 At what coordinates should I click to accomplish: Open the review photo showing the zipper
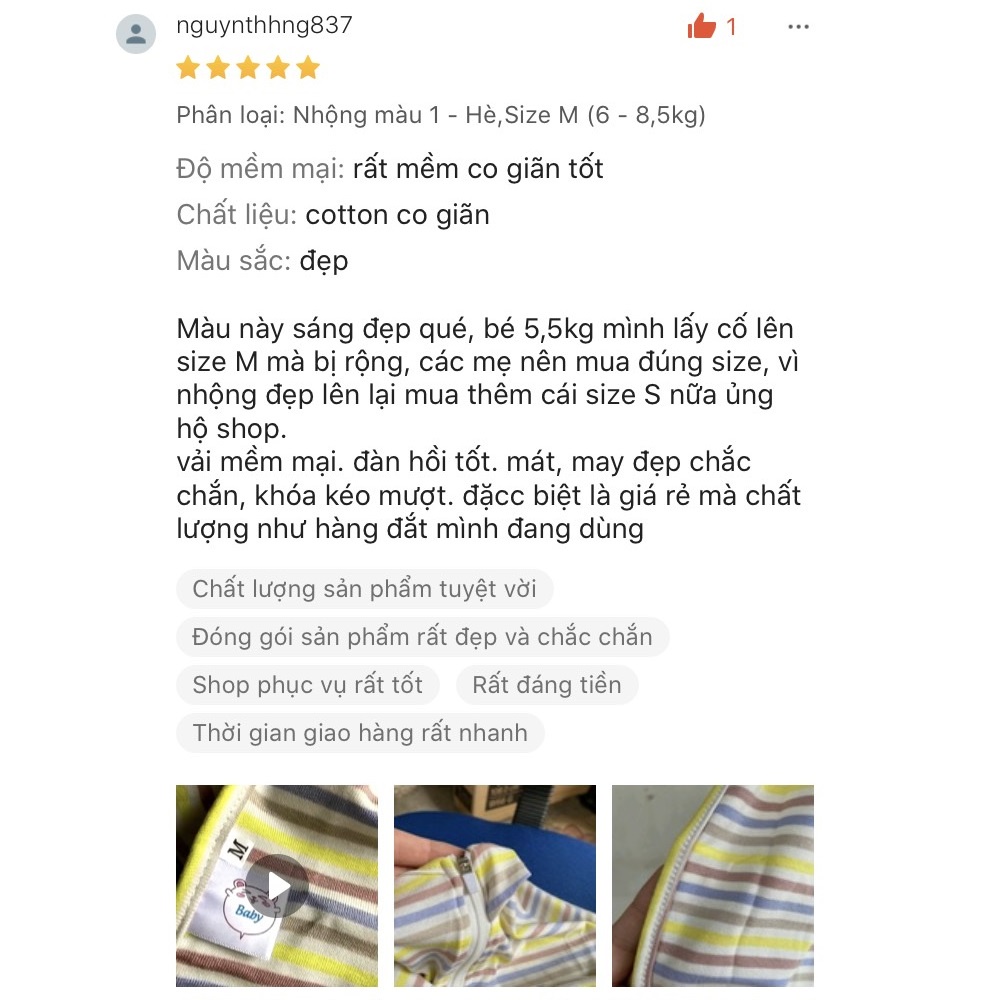point(495,886)
